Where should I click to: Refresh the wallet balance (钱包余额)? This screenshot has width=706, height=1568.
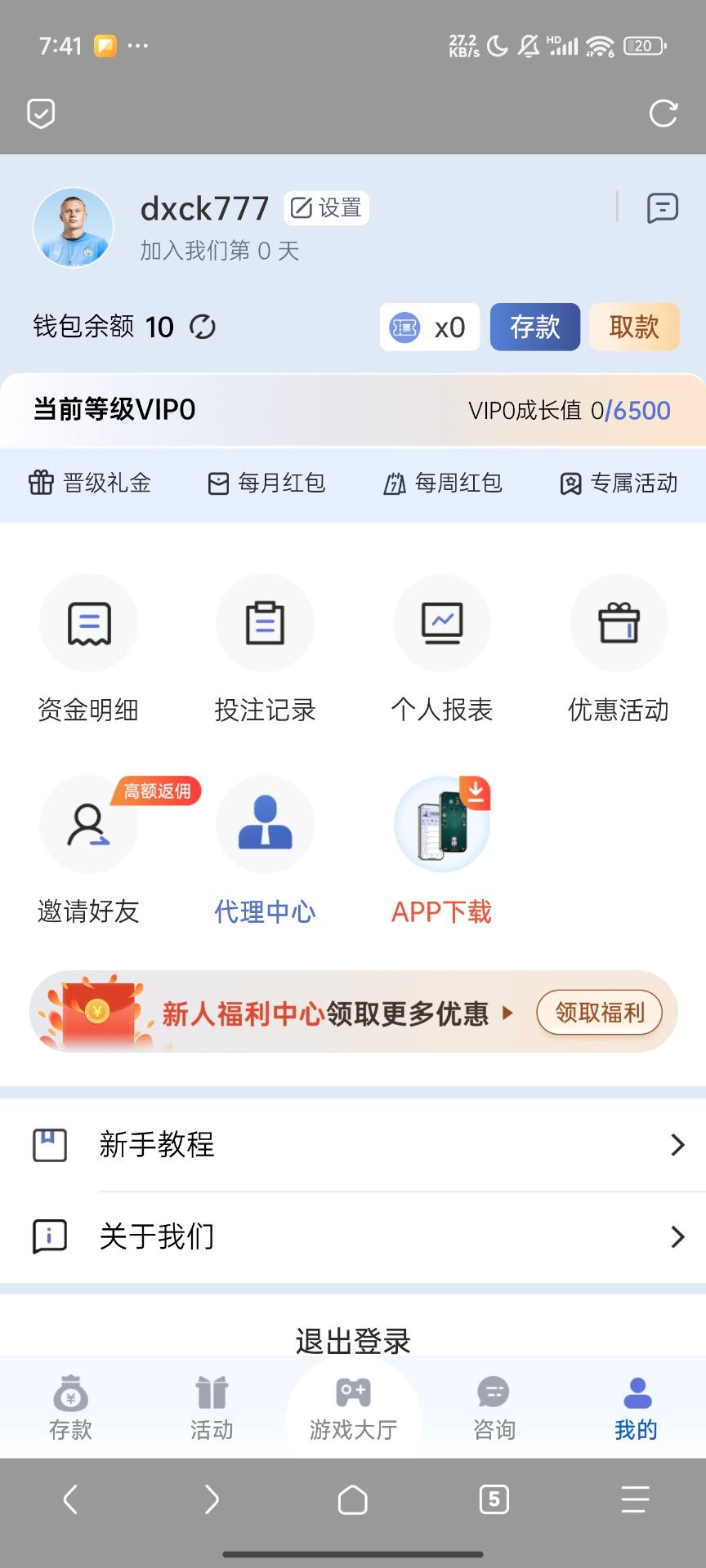[x=203, y=327]
